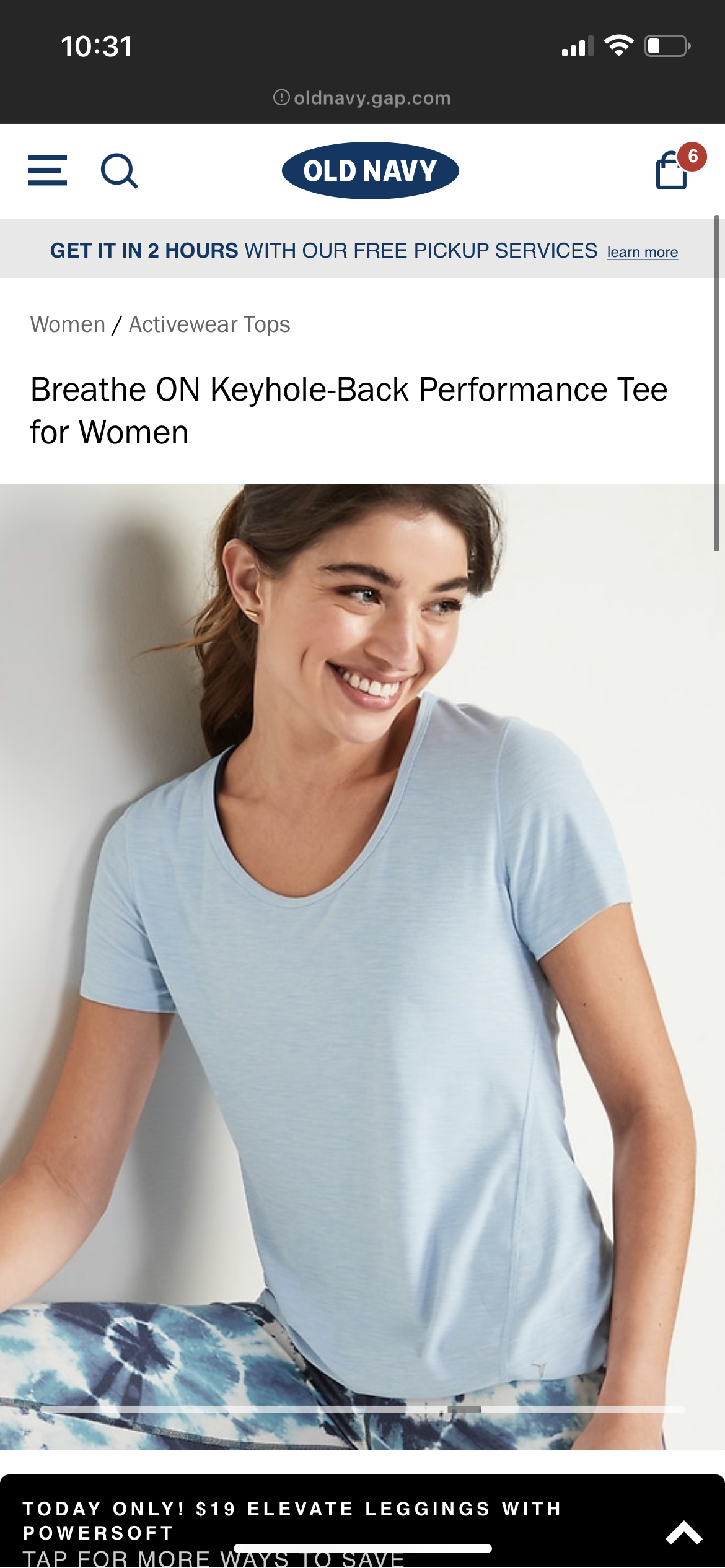
Task: Tap the Old Navy logo to go home
Action: (x=370, y=171)
